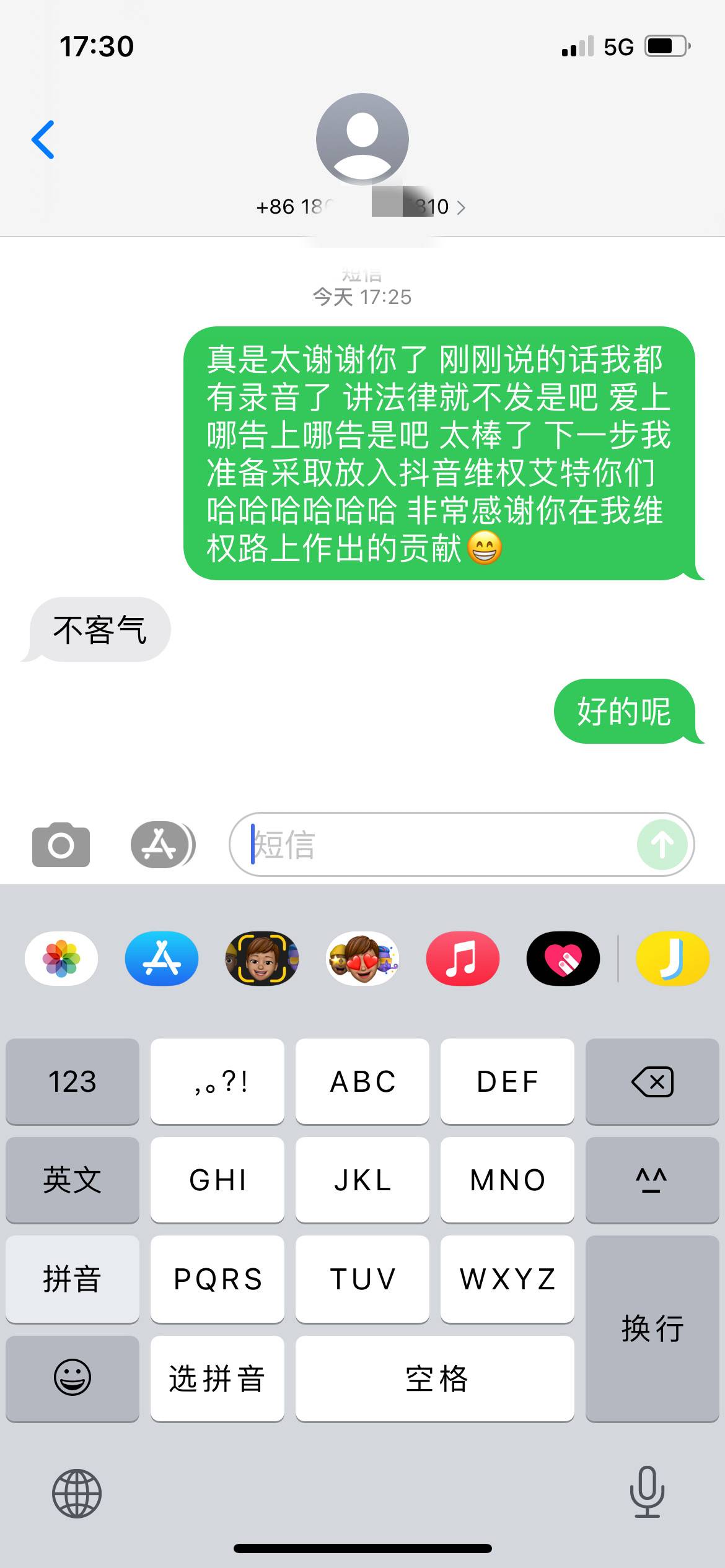The width and height of the screenshot is (725, 1568).
Task: Switch the keyboard to 英文 English
Action: (72, 1180)
